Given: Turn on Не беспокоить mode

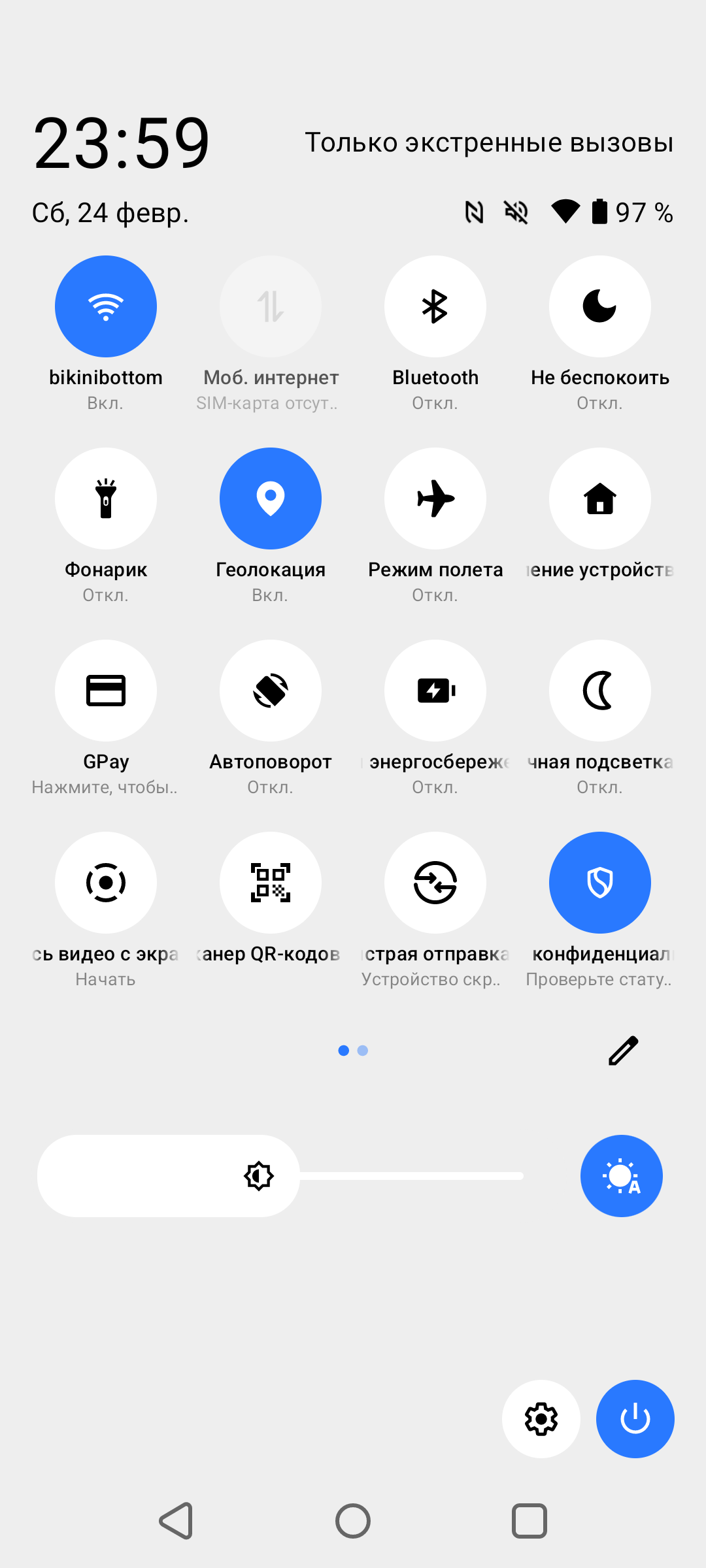Looking at the screenshot, I should point(600,306).
